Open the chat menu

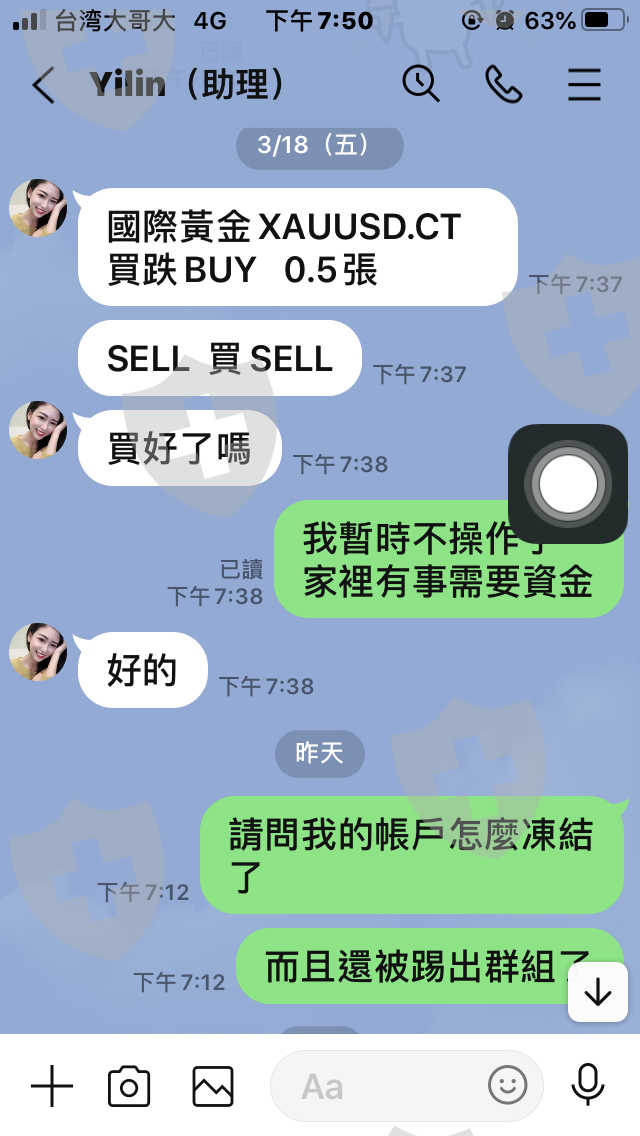[x=584, y=85]
